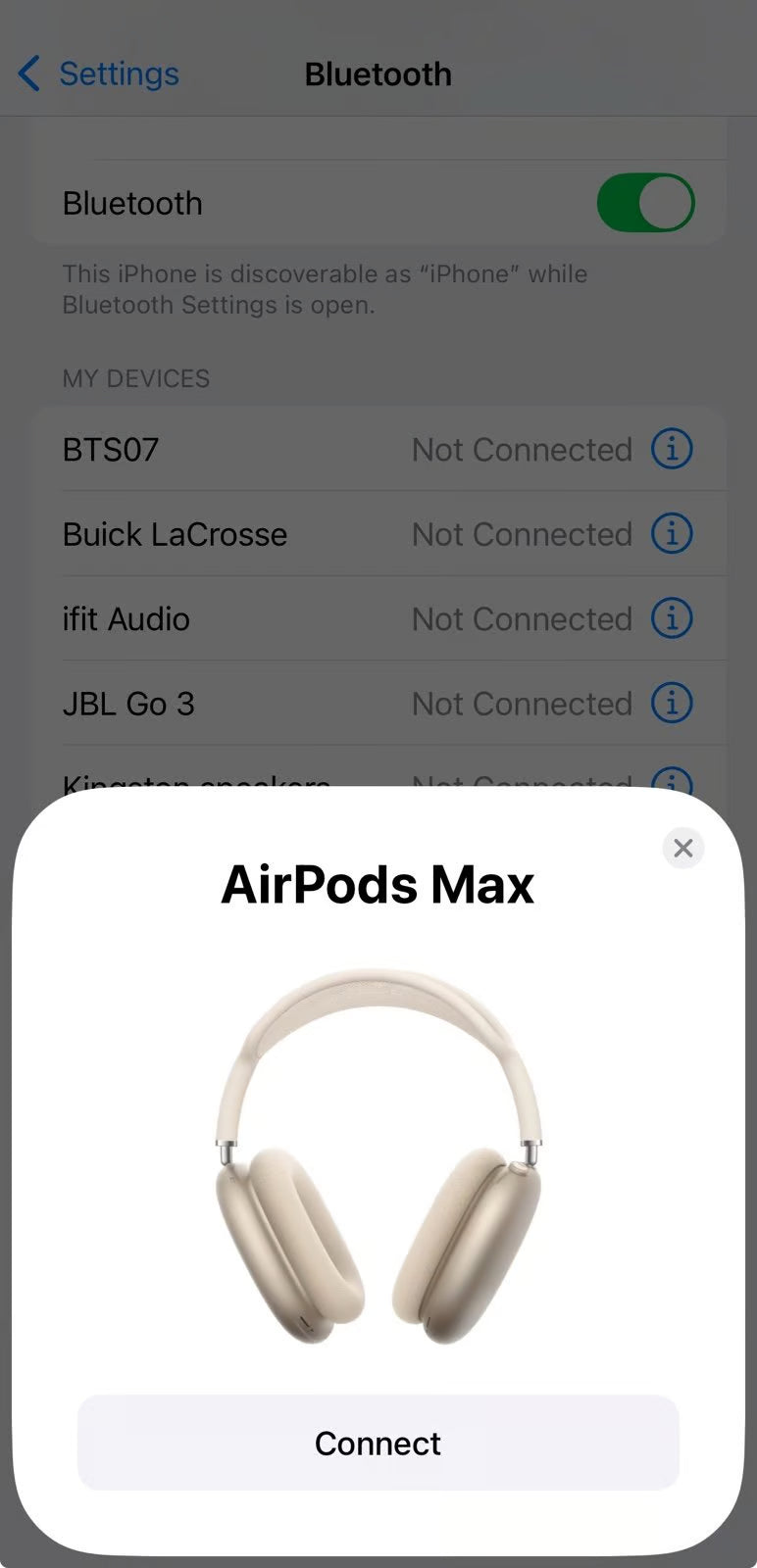Image resolution: width=757 pixels, height=1568 pixels.
Task: Tap the AirPods Max headphones image
Action: (378, 1156)
